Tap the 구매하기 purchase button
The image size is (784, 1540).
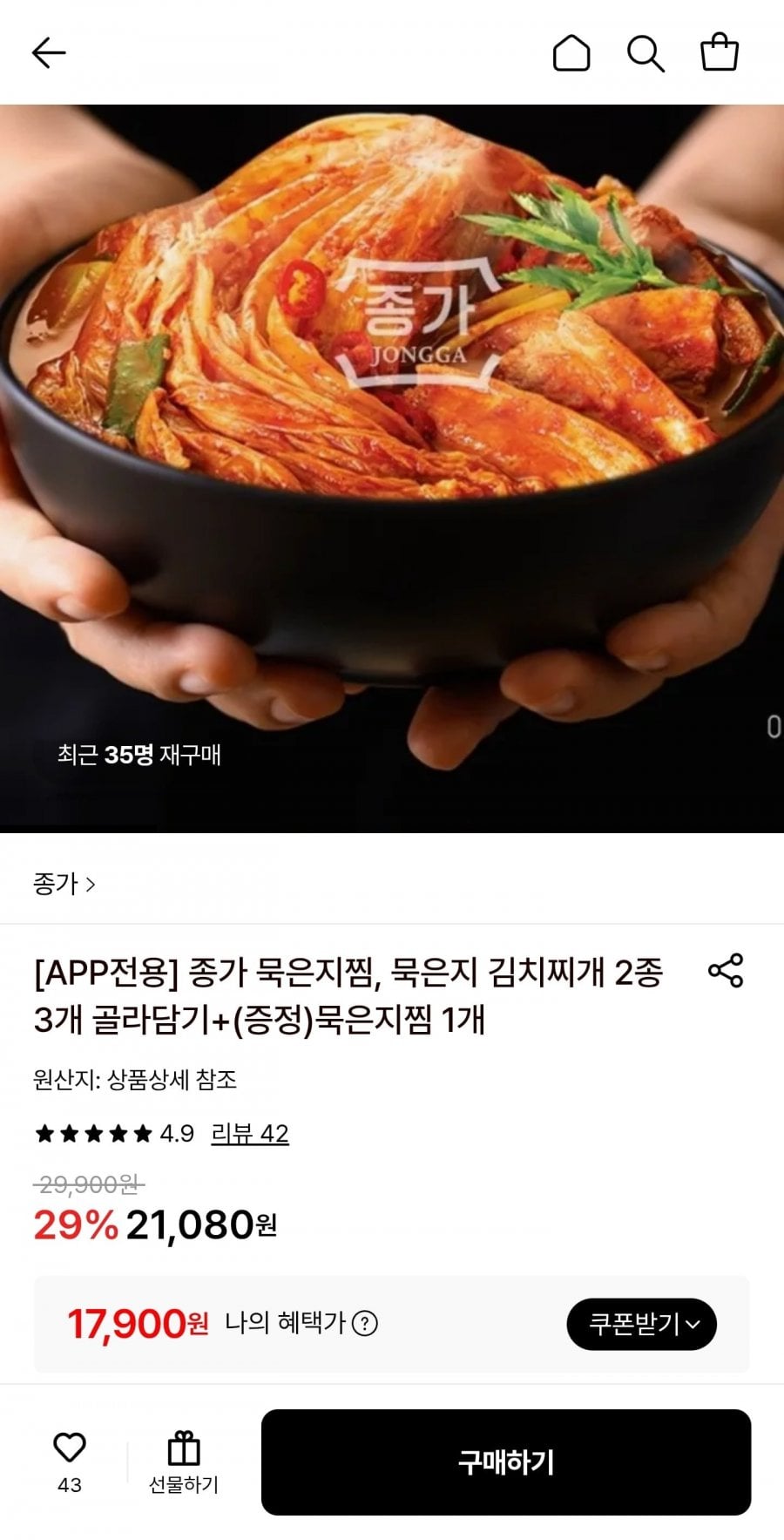(x=505, y=1462)
